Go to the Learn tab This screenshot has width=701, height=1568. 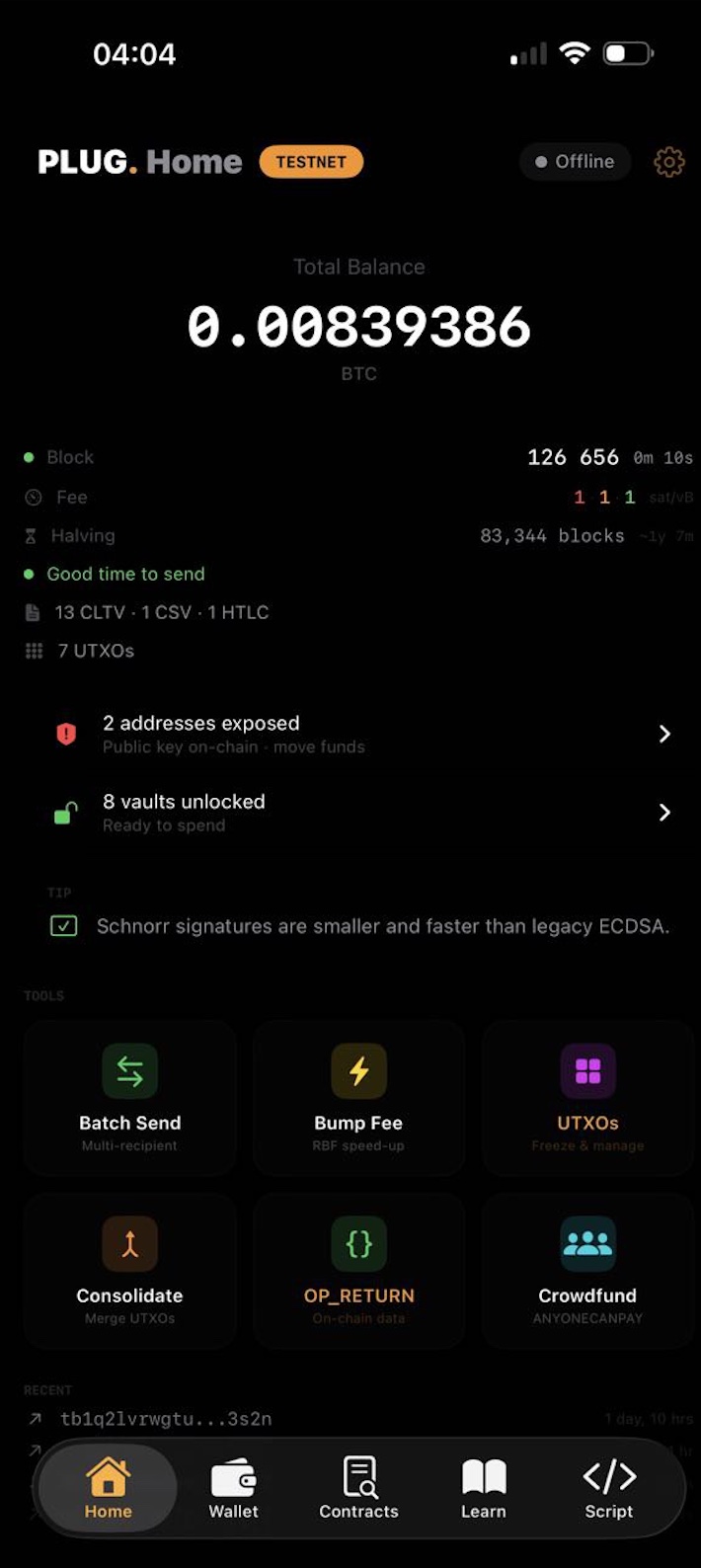pyautogui.click(x=484, y=1489)
